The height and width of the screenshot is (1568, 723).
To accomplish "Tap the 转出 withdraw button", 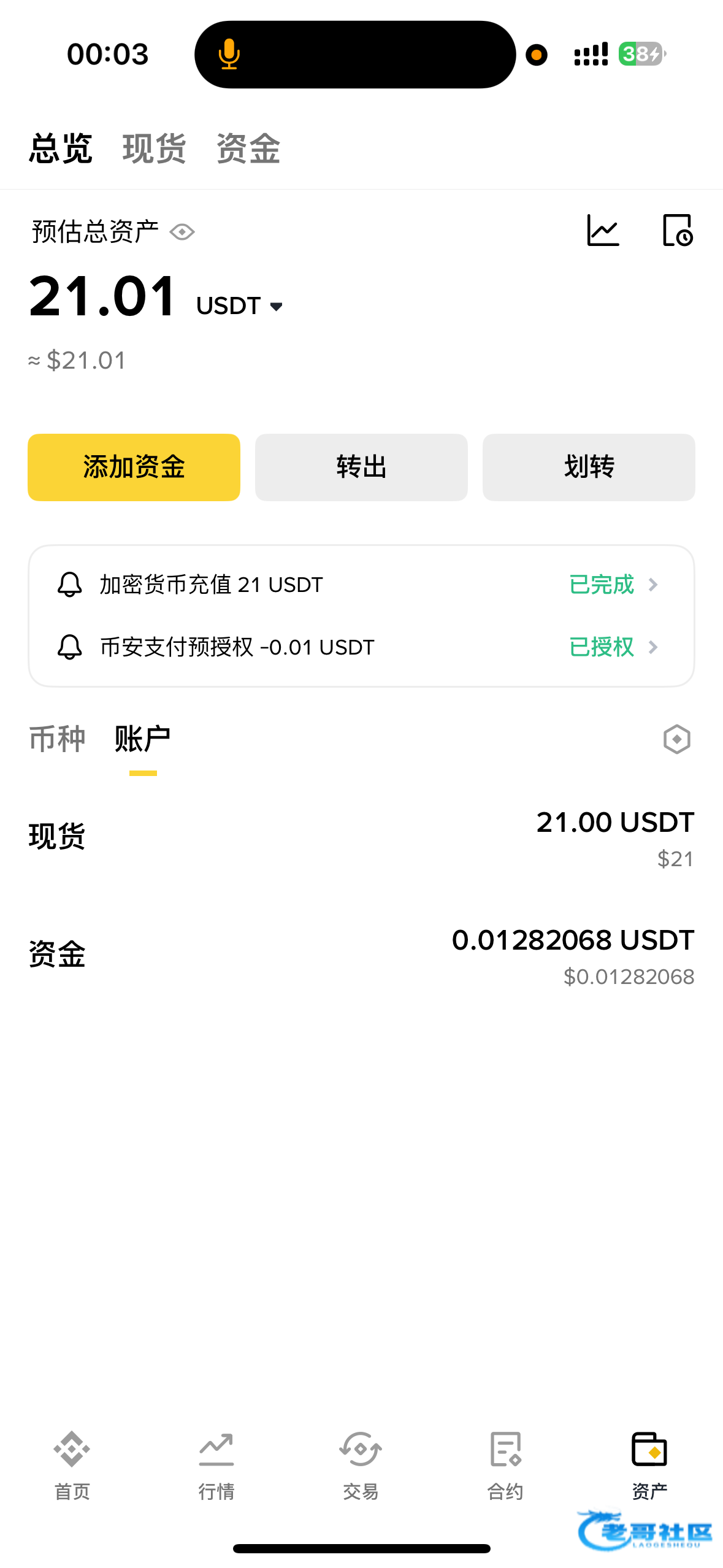I will click(361, 467).
